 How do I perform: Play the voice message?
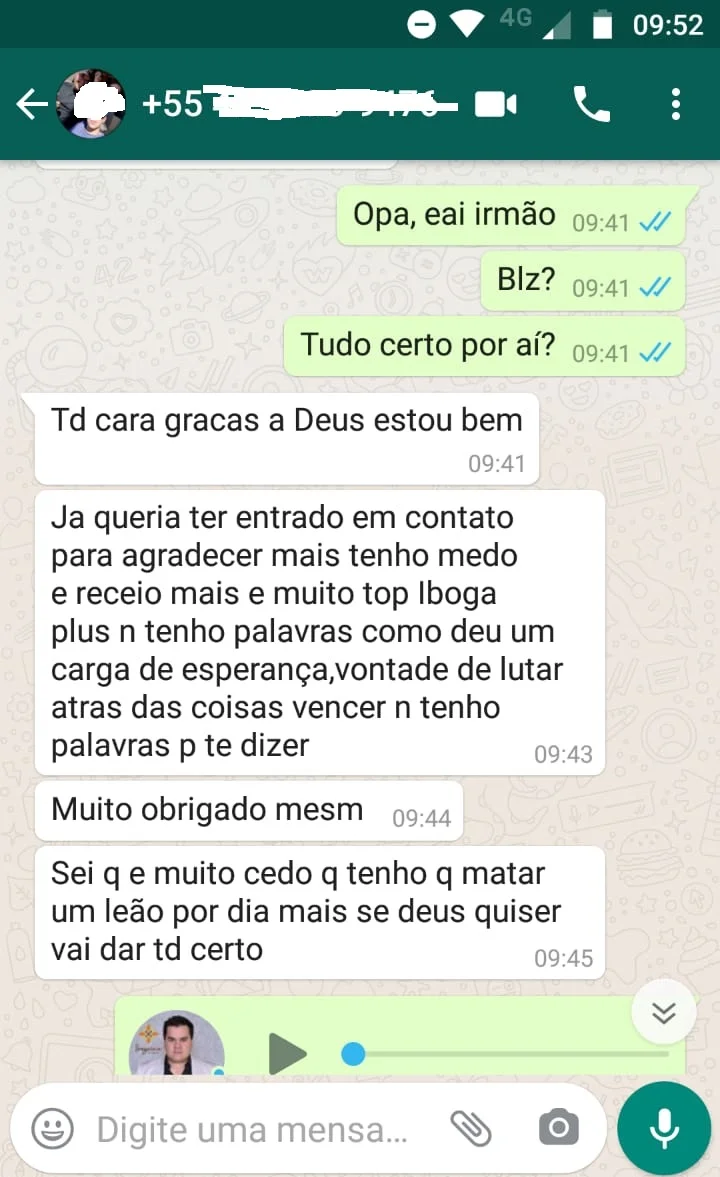[x=288, y=1054]
